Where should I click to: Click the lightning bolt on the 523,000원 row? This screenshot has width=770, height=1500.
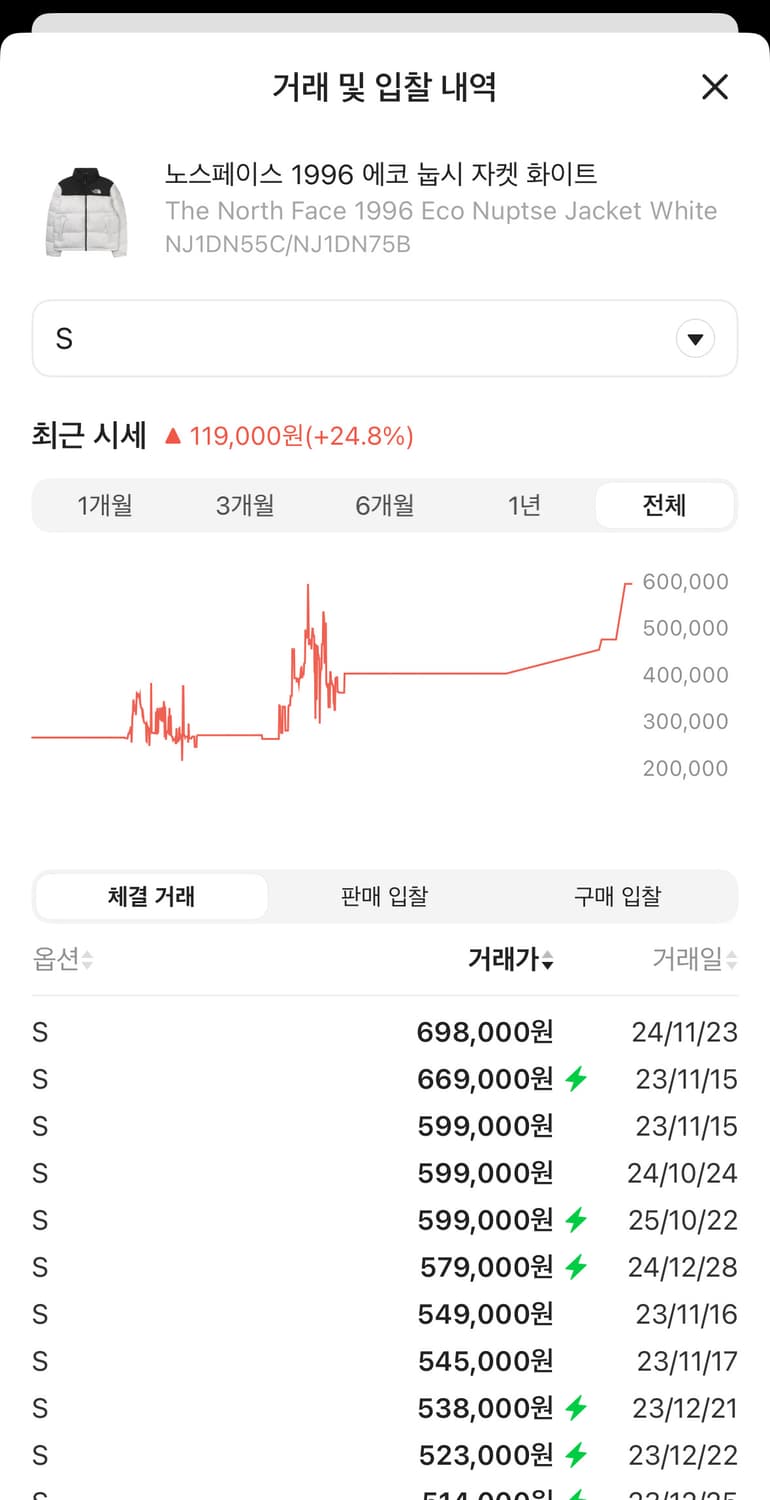576,1454
